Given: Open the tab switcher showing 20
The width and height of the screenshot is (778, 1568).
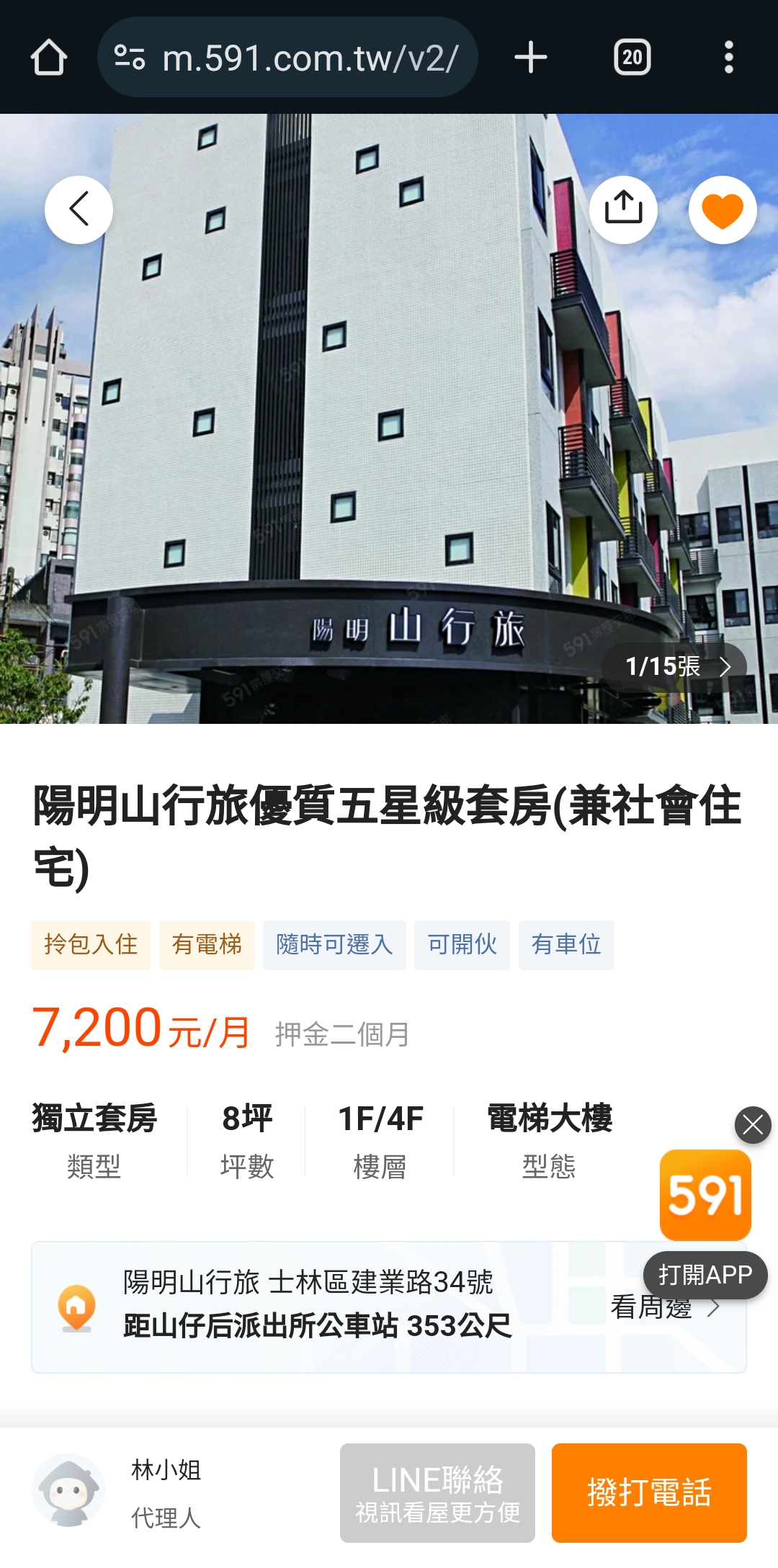Looking at the screenshot, I should (632, 58).
